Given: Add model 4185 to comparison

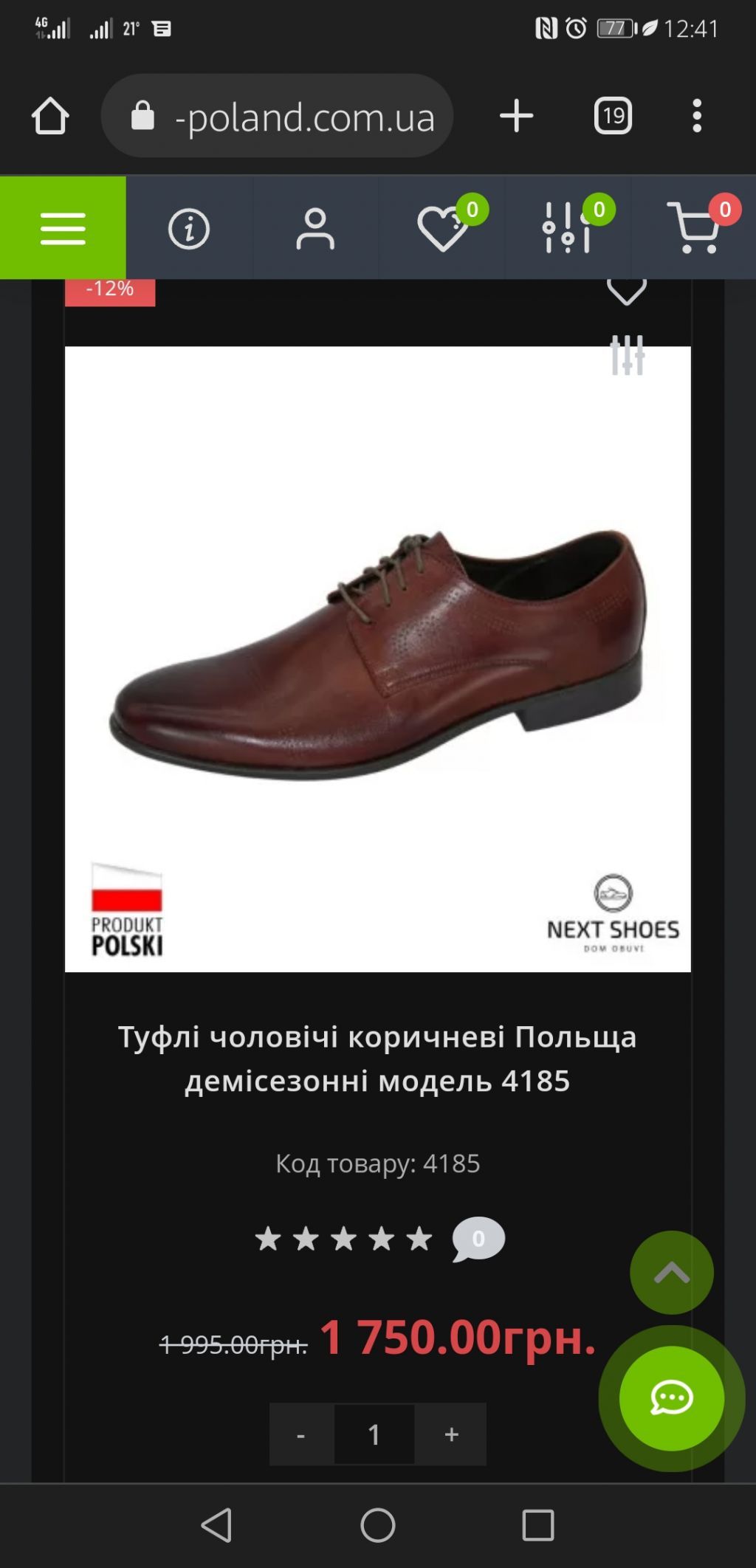Looking at the screenshot, I should pos(627,355).
